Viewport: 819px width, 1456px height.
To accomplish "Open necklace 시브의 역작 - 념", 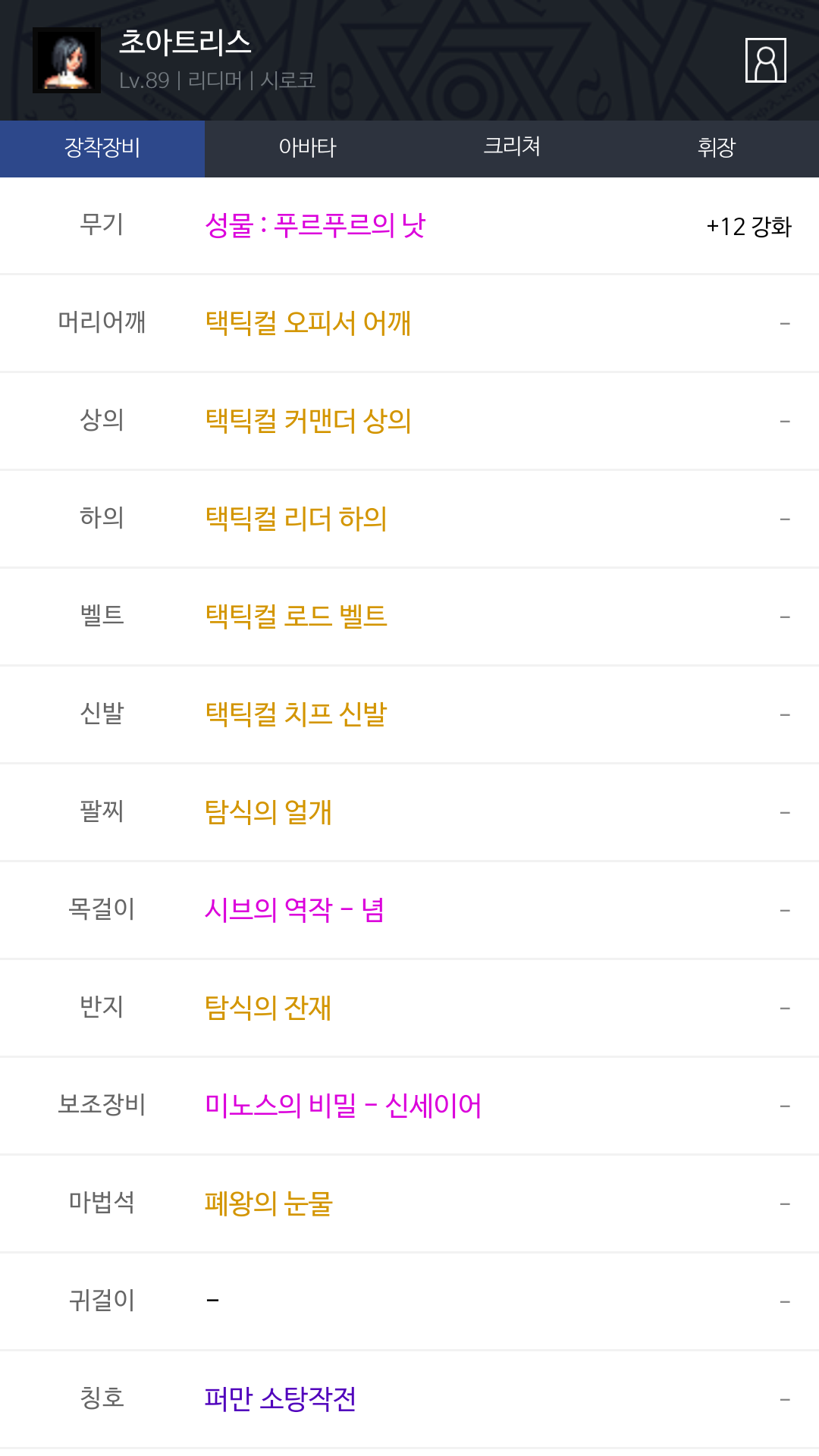I will click(x=294, y=910).
